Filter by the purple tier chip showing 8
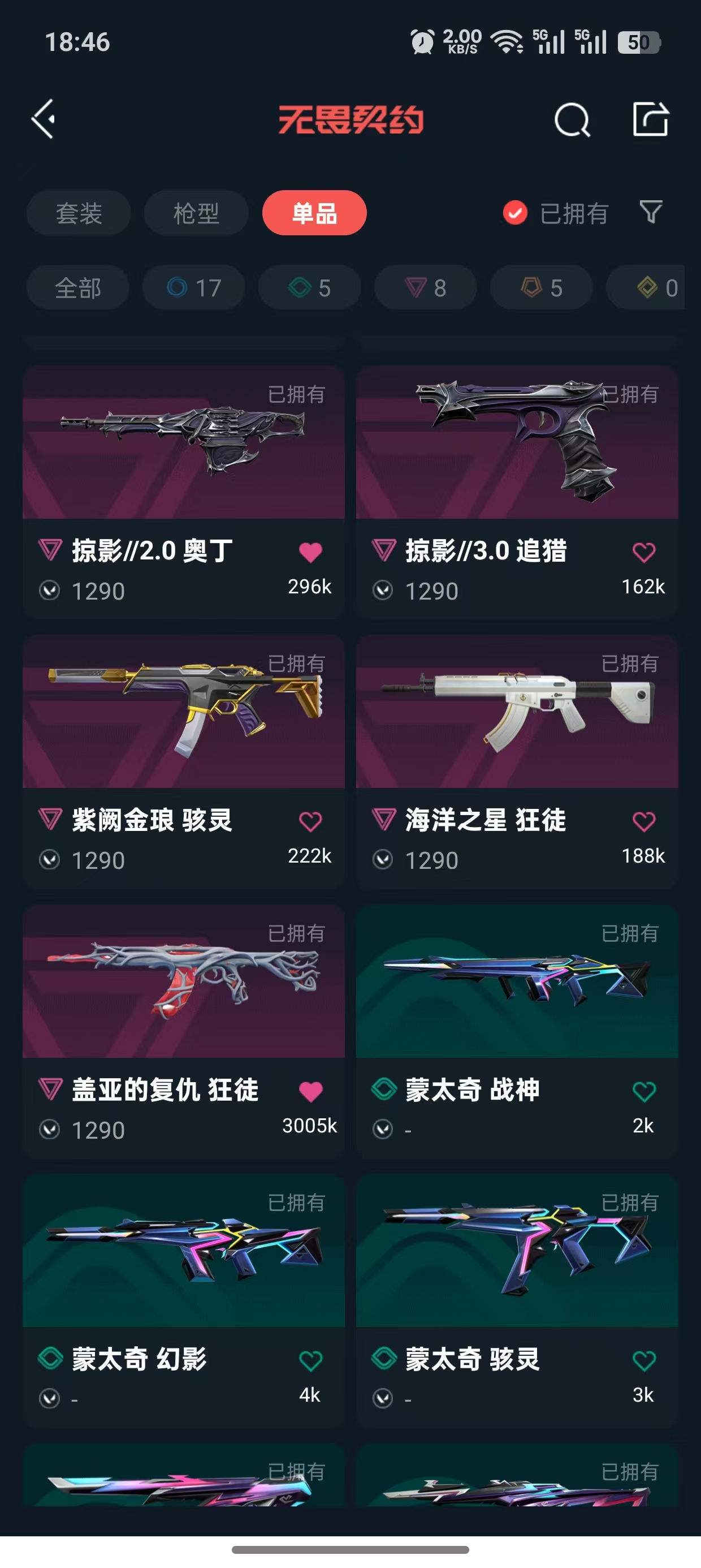Screen dimensions: 701x1568 coord(425,287)
